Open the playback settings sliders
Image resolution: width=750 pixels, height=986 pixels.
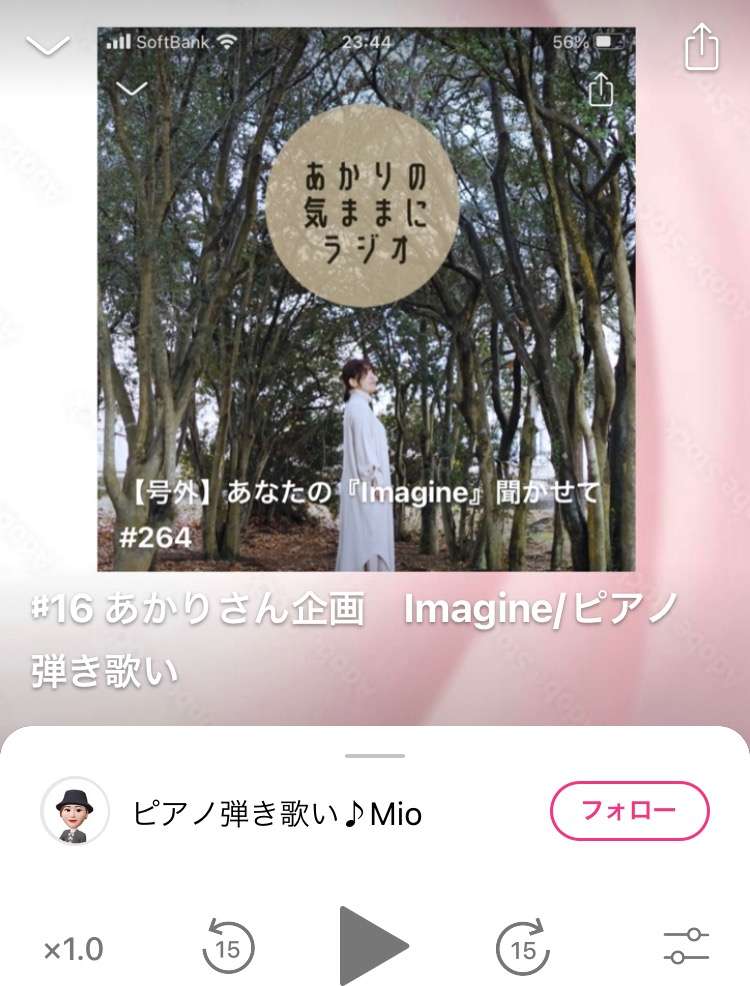pos(687,946)
